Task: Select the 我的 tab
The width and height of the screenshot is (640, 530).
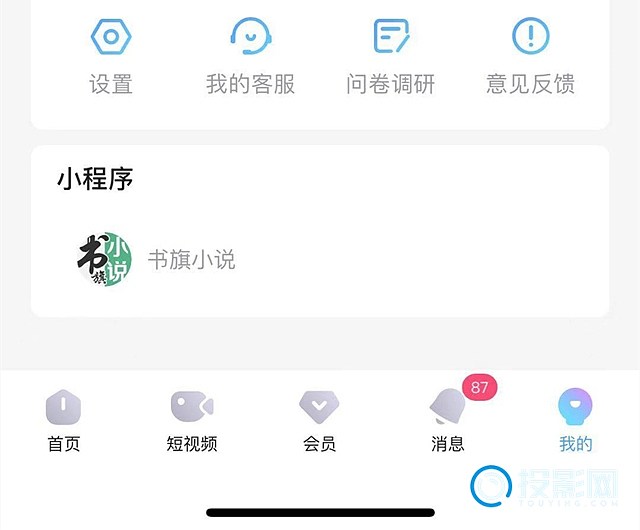Action: pyautogui.click(x=575, y=420)
